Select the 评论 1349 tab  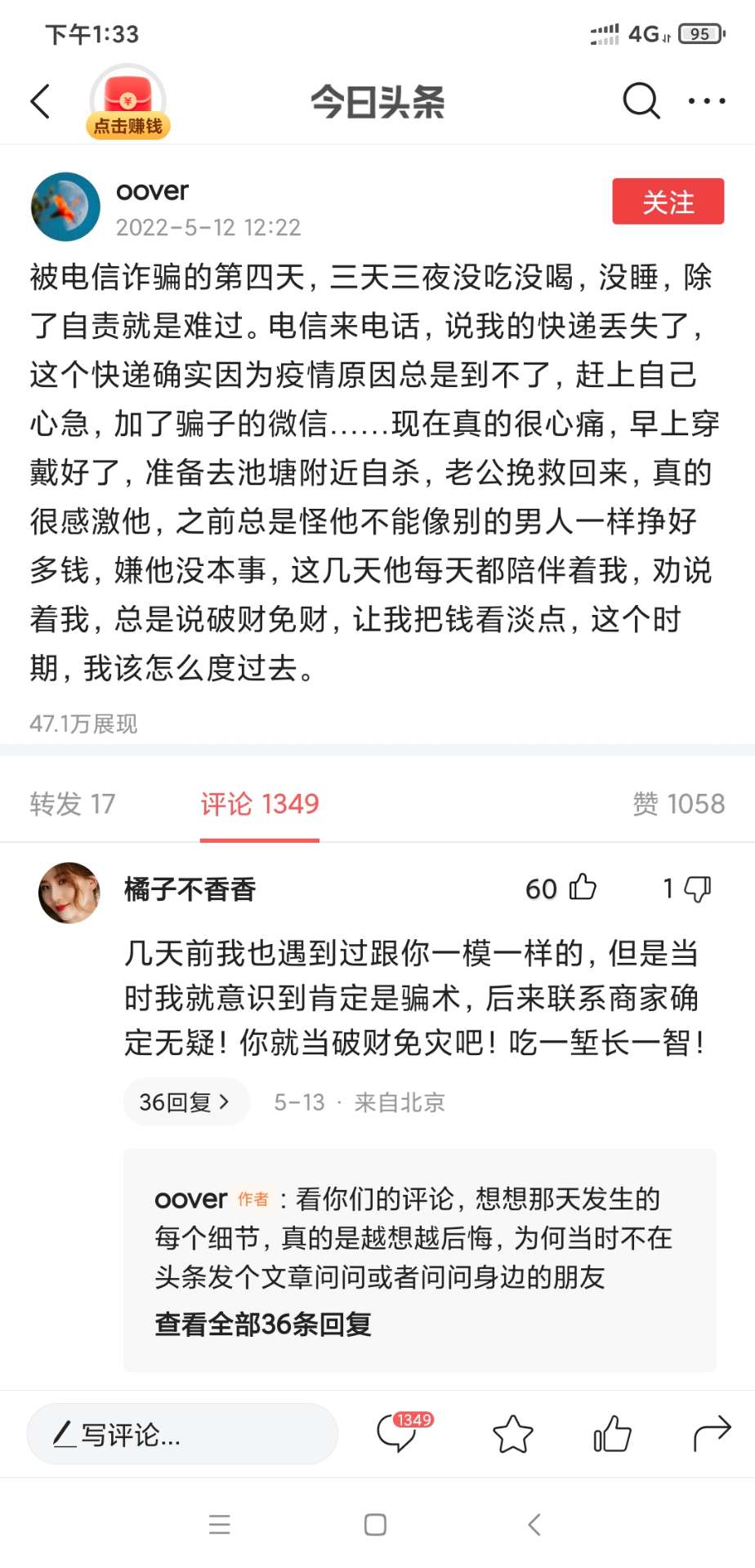coord(259,804)
